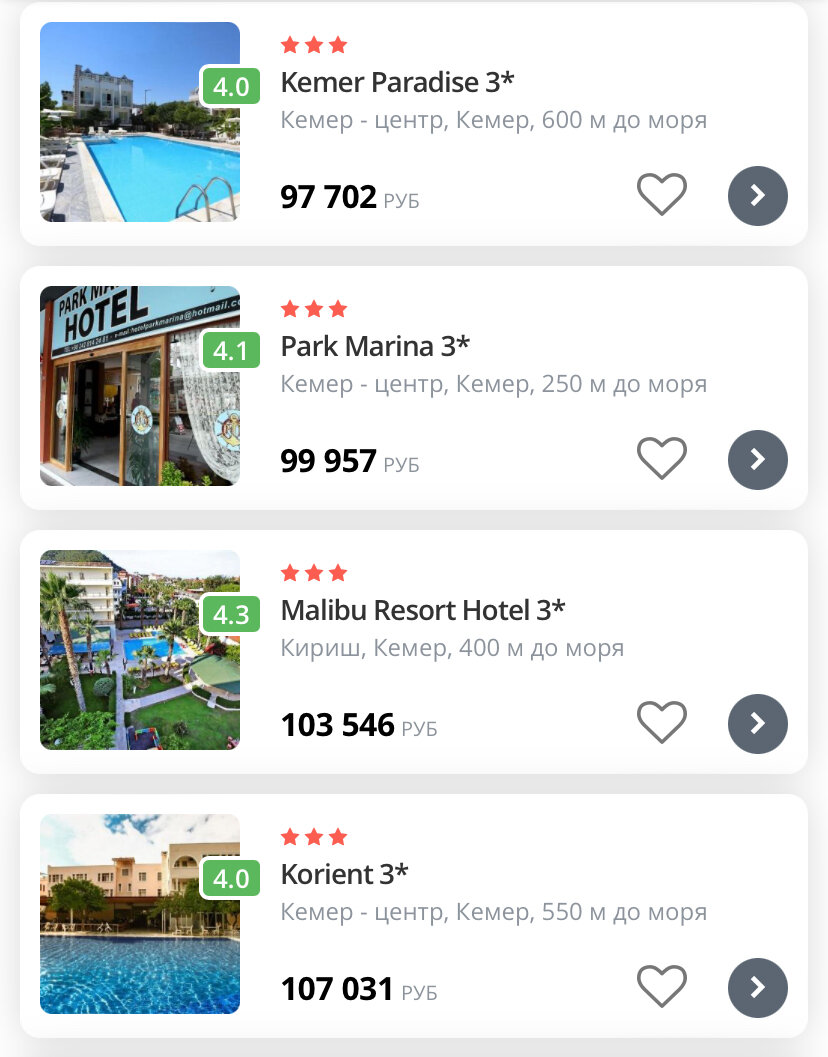Go to Park Marina 3* offer arrow

(x=757, y=460)
